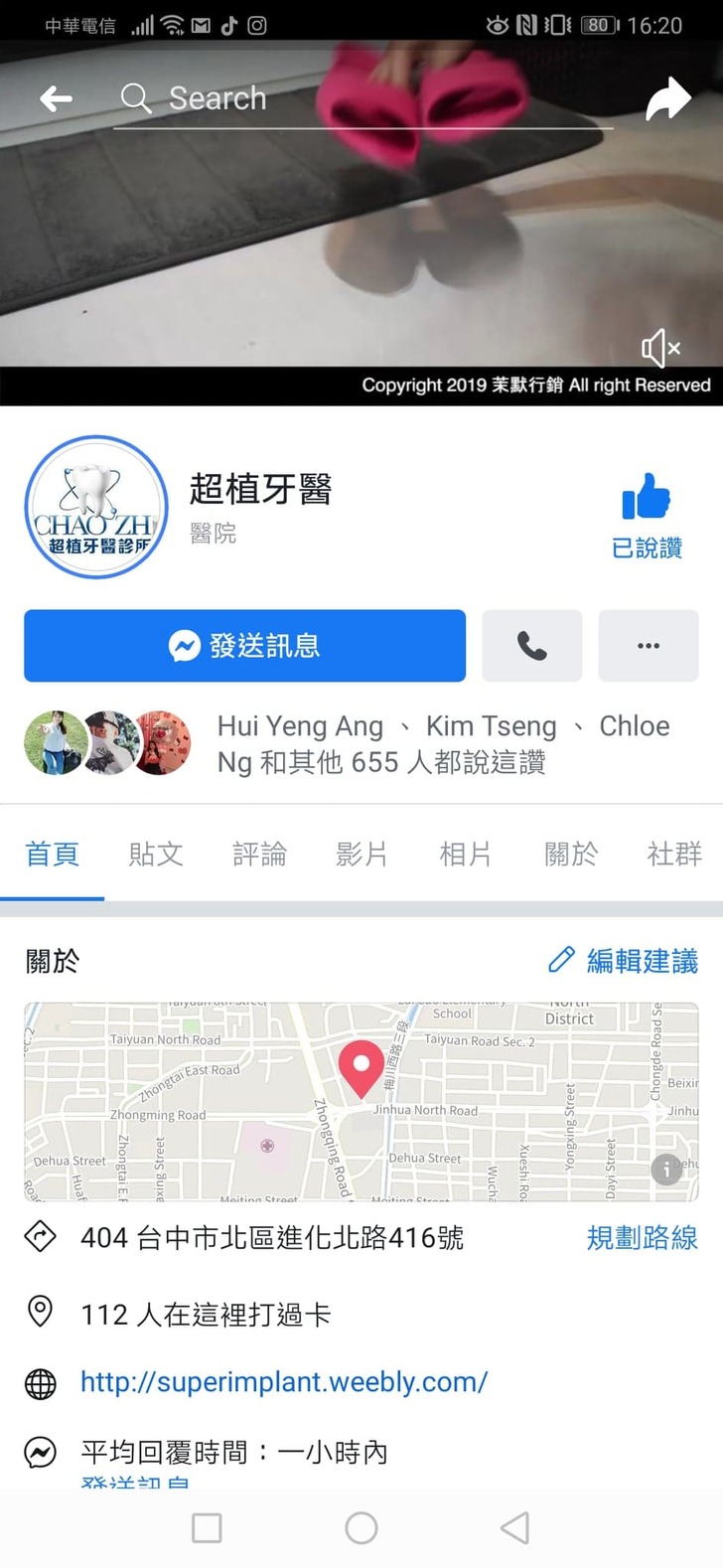Image resolution: width=723 pixels, height=1568 pixels.
Task: Switch to the 相片 tab
Action: click(465, 854)
